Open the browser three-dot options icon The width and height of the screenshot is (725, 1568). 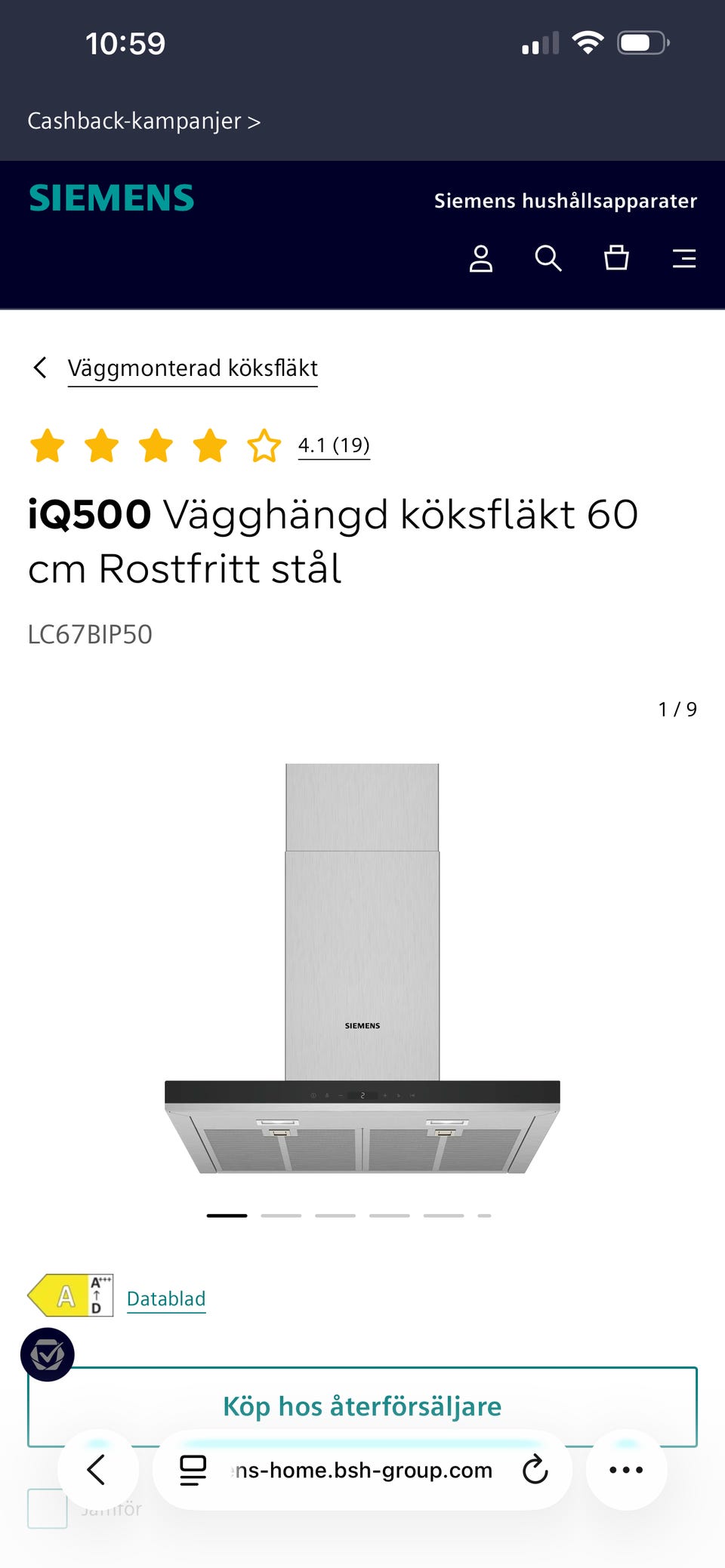coord(625,1470)
